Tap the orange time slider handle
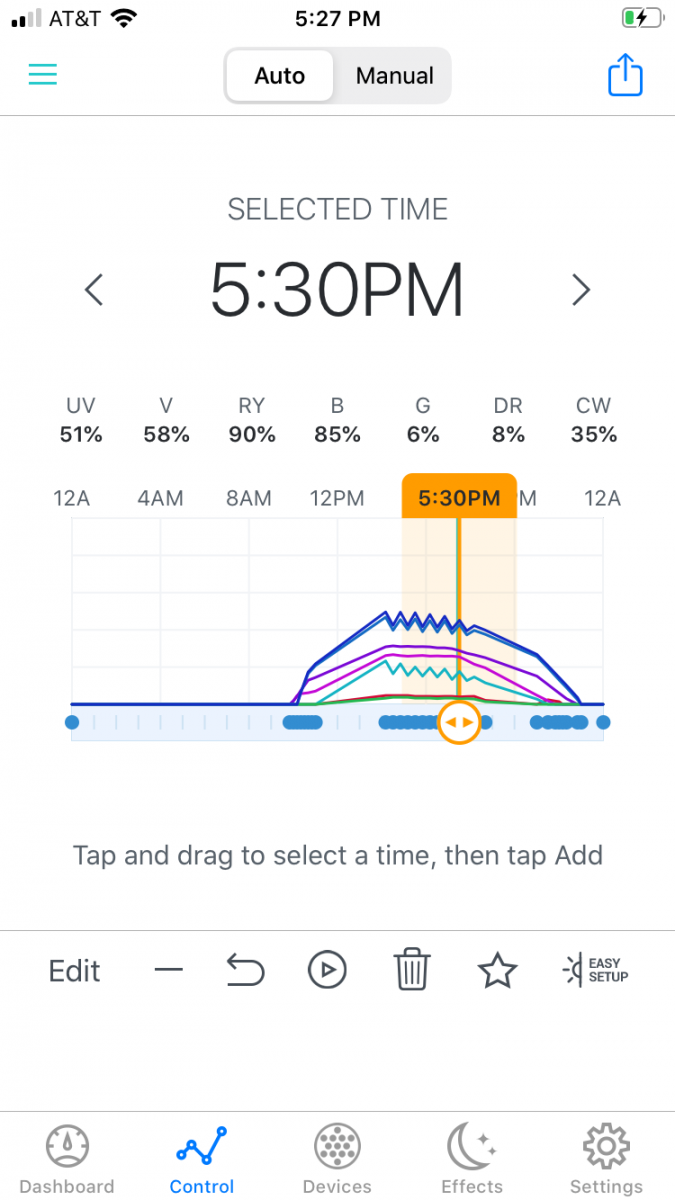The height and width of the screenshot is (1200, 675). 459,722
